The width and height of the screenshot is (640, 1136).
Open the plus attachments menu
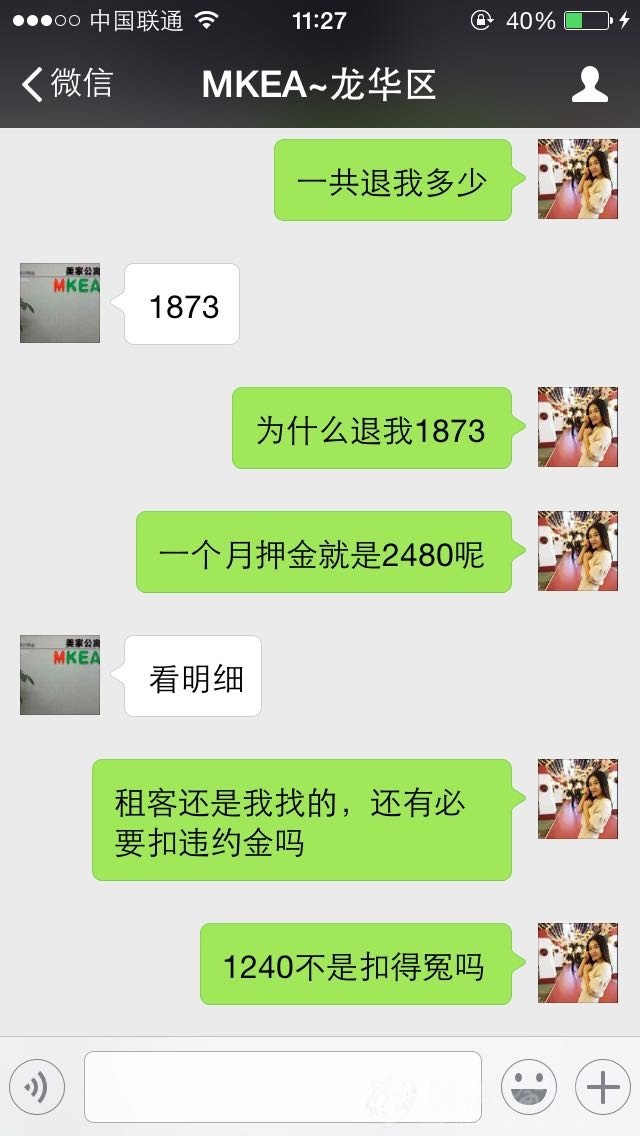coord(602,1086)
